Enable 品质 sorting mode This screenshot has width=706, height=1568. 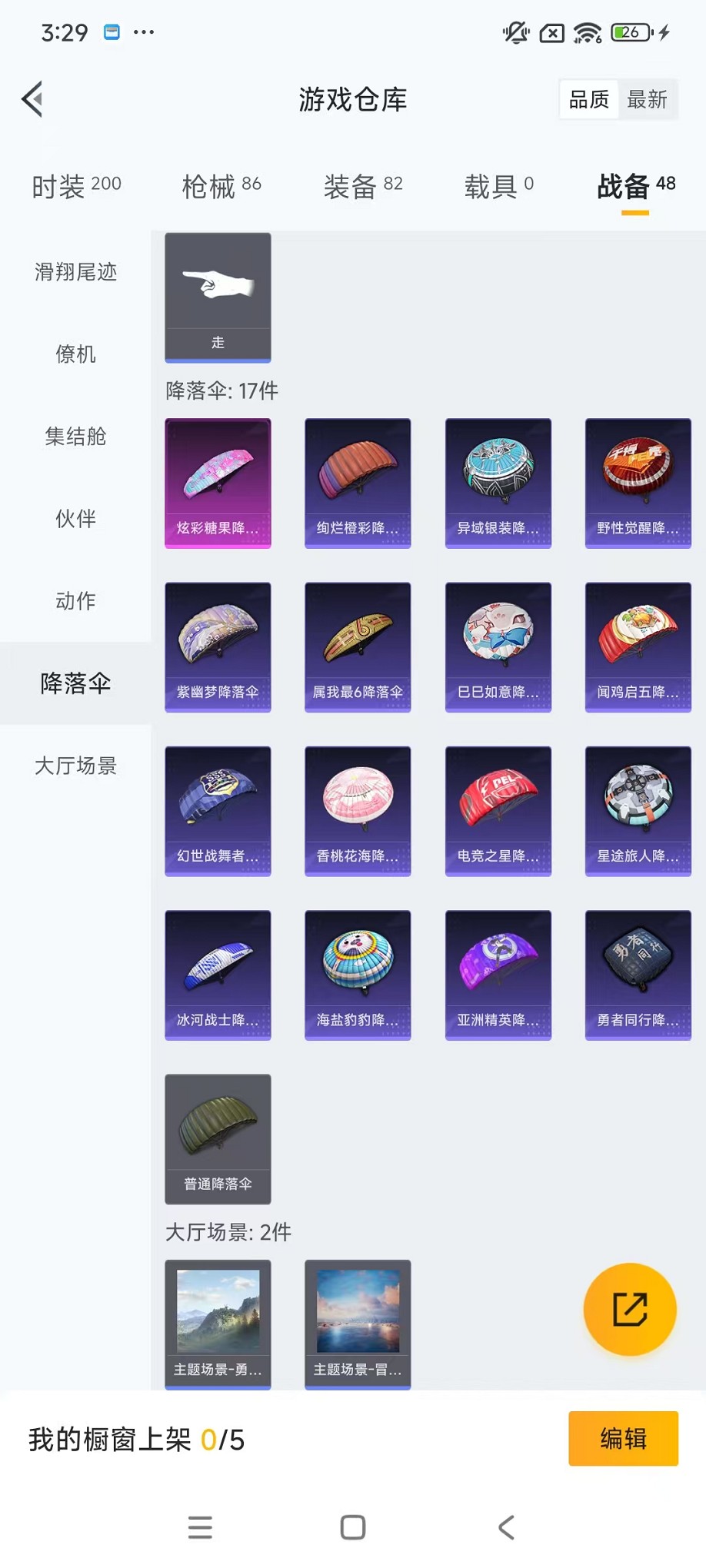588,98
